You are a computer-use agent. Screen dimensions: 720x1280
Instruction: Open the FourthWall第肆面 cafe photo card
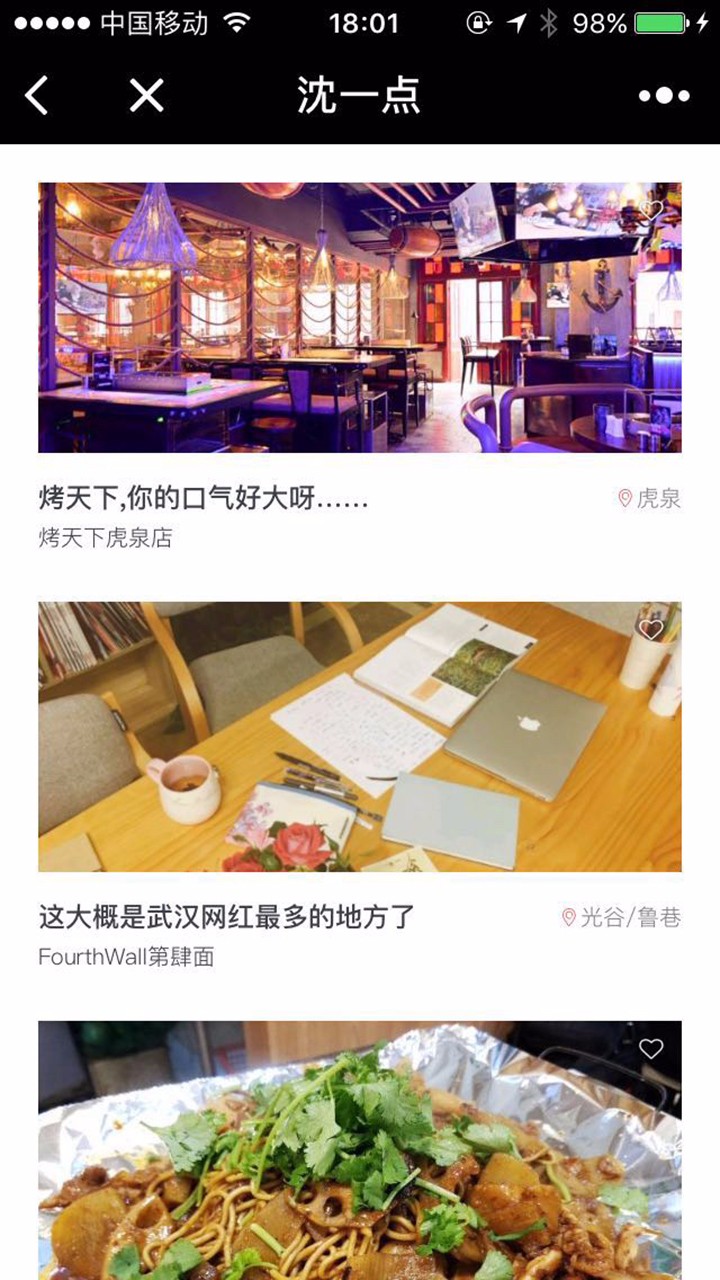360,737
